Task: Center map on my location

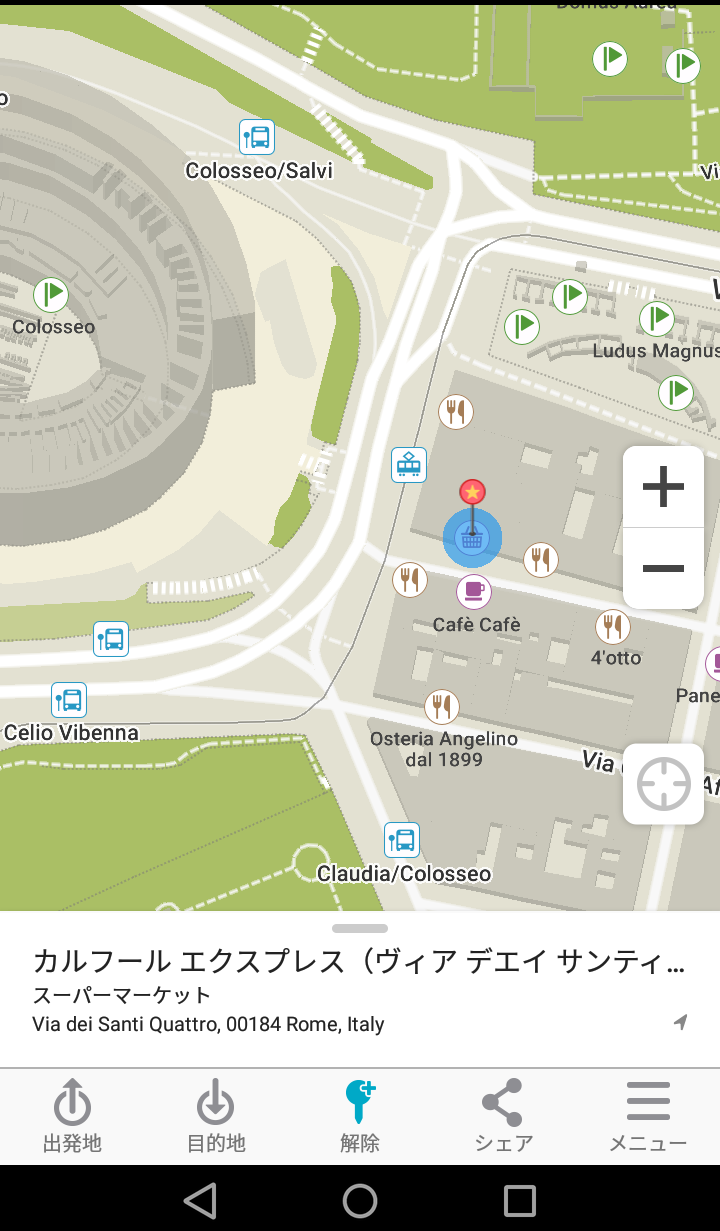Action: click(x=663, y=784)
